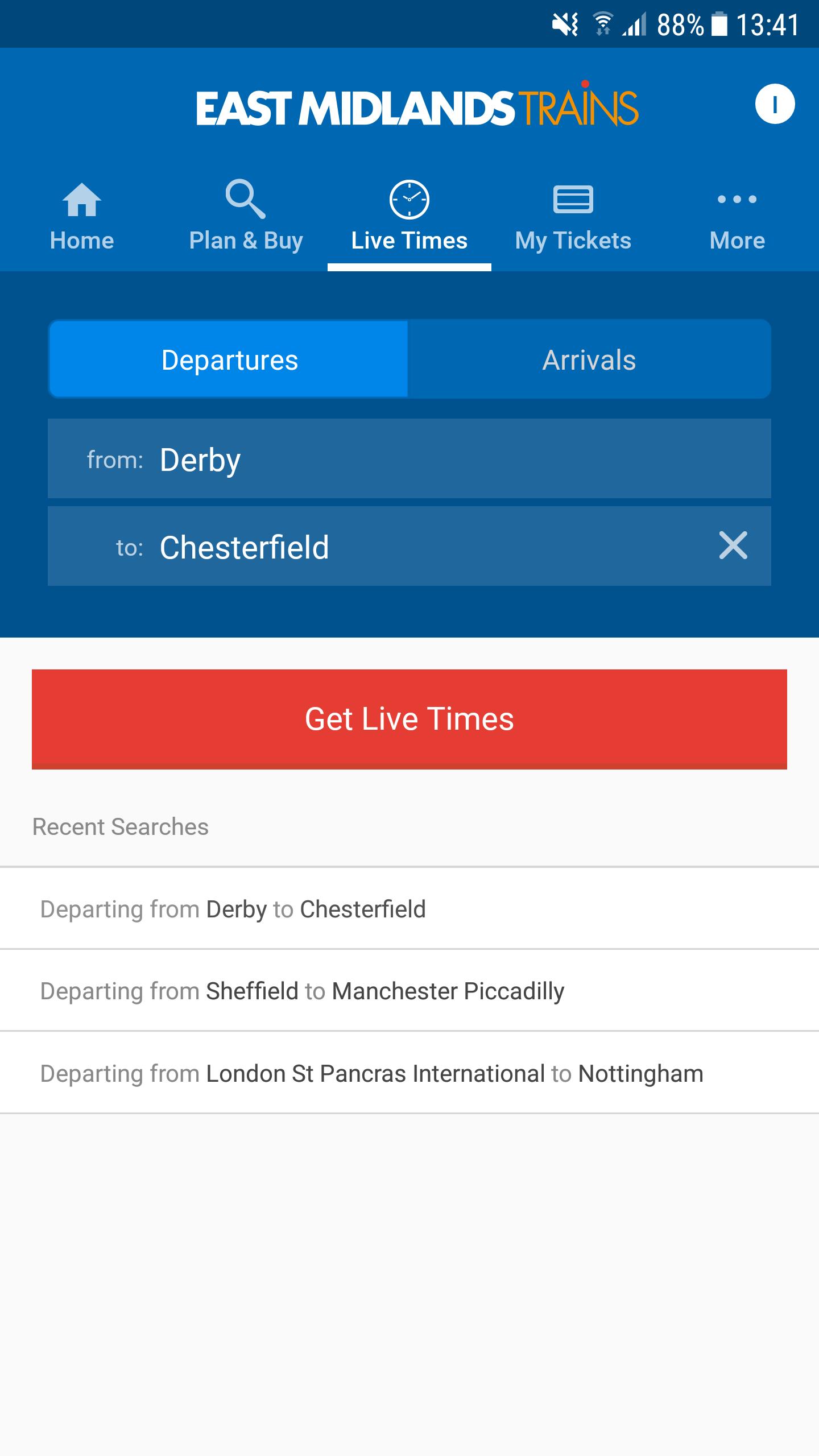Image resolution: width=819 pixels, height=1456 pixels.
Task: Open recent search from London St Pancras to Nottingham
Action: 409,1073
